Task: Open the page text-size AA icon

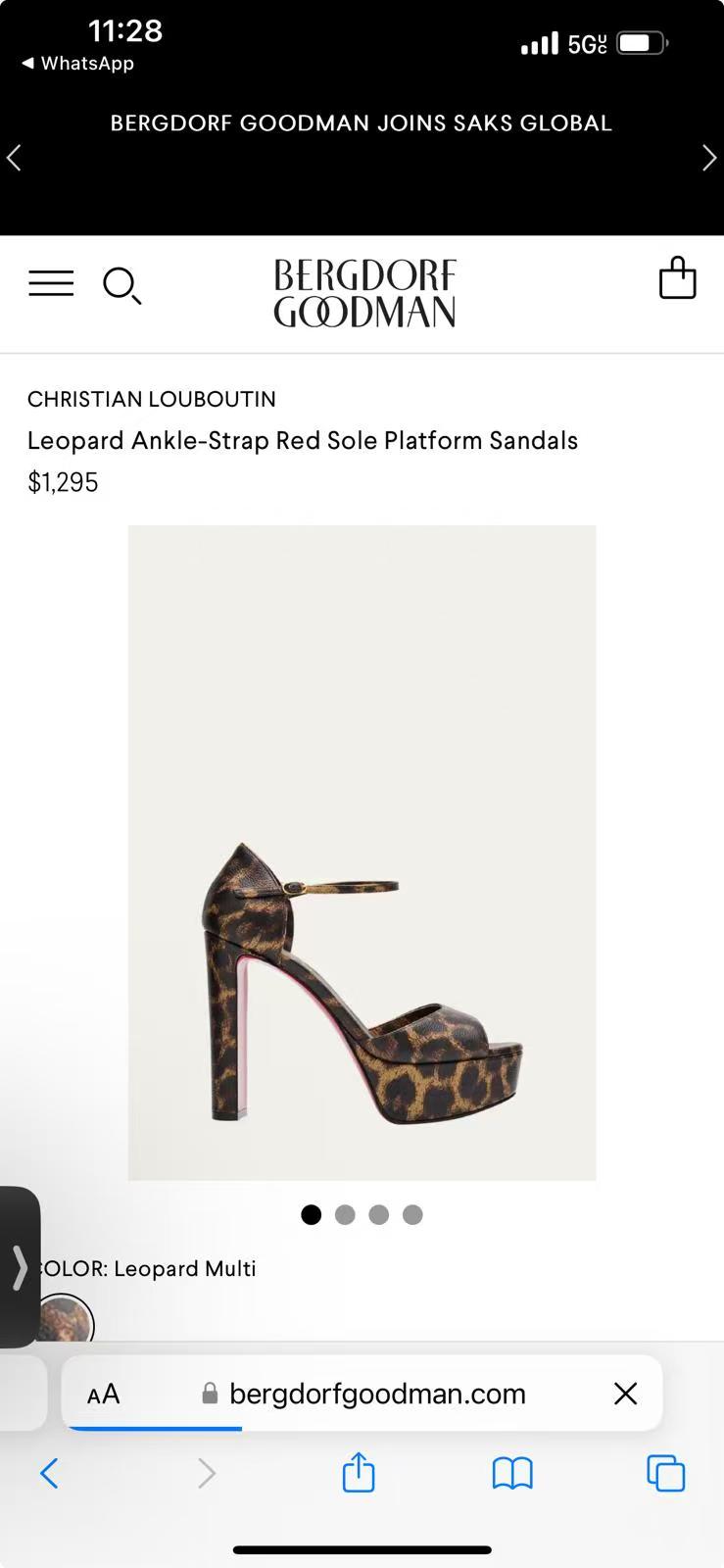Action: [x=103, y=1393]
